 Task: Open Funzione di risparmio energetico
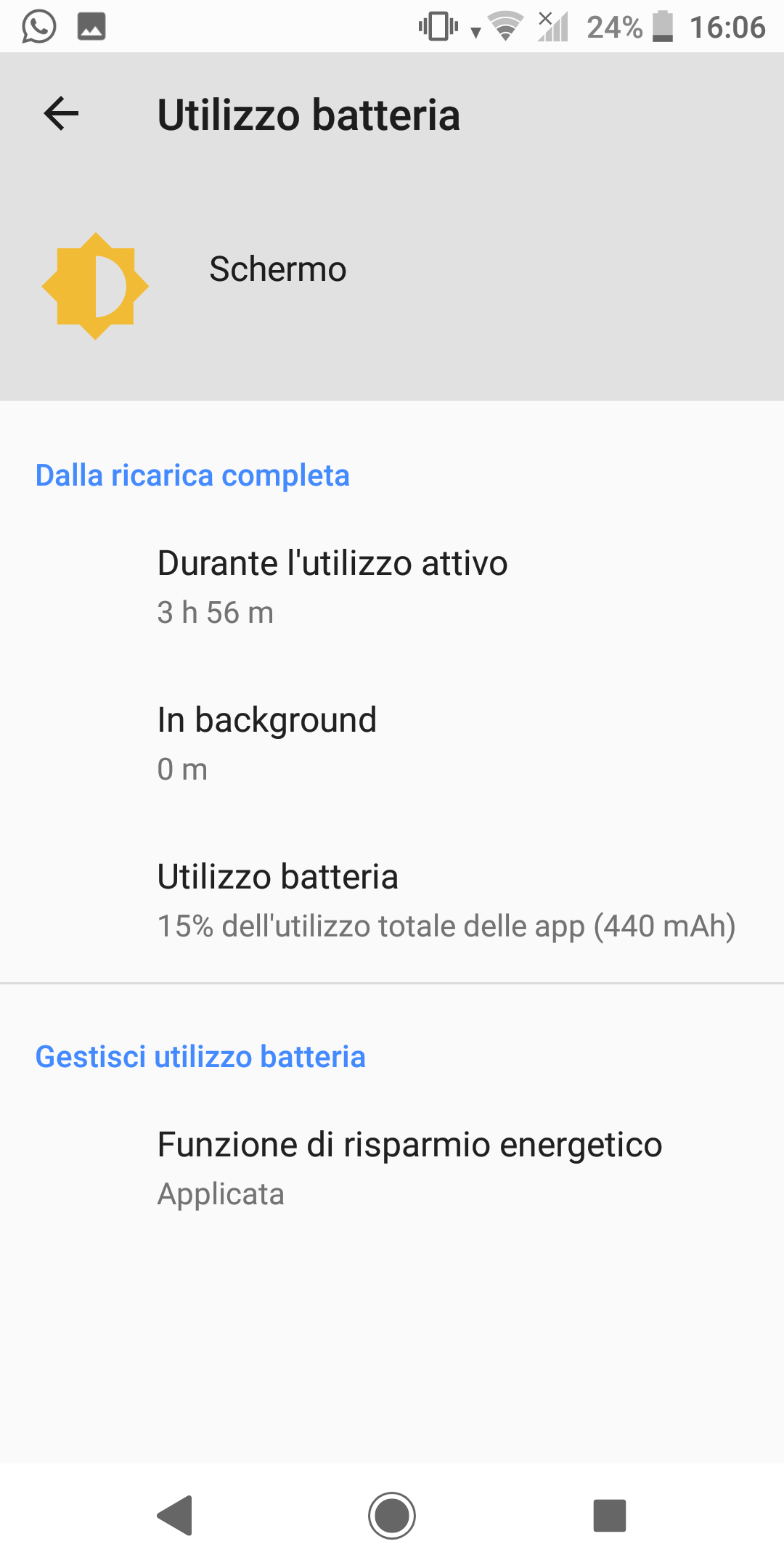[392, 1169]
